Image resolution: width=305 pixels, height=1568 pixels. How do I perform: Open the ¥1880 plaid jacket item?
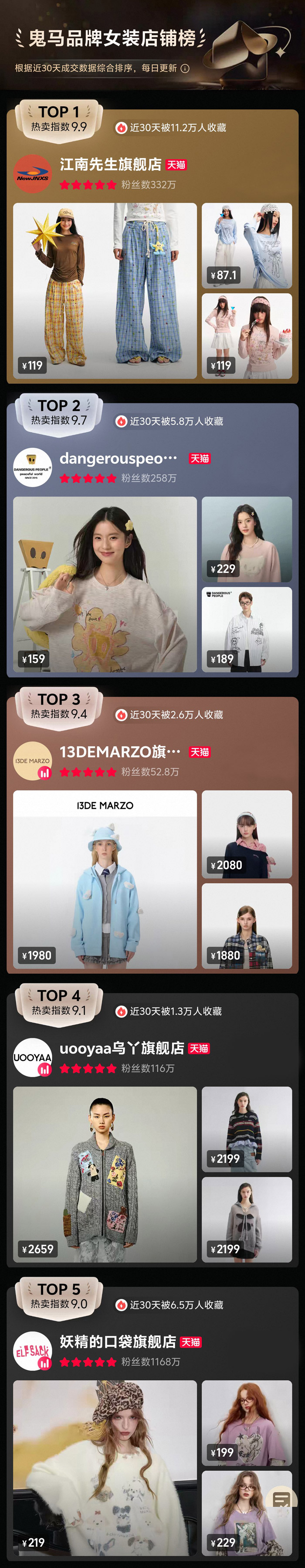coord(247,925)
